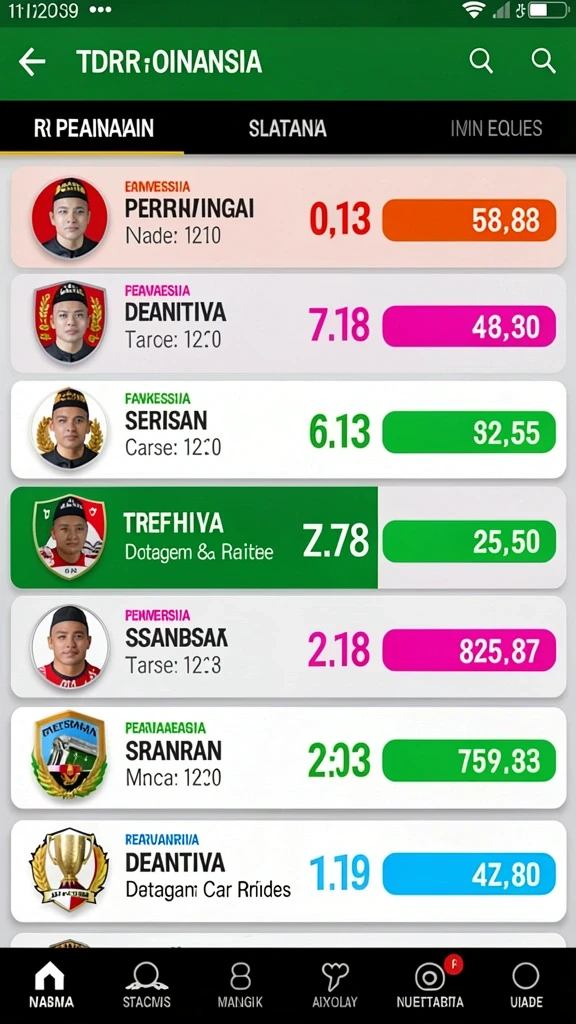Go to the NABMA home tab
This screenshot has width=576, height=1024.
[x=51, y=985]
